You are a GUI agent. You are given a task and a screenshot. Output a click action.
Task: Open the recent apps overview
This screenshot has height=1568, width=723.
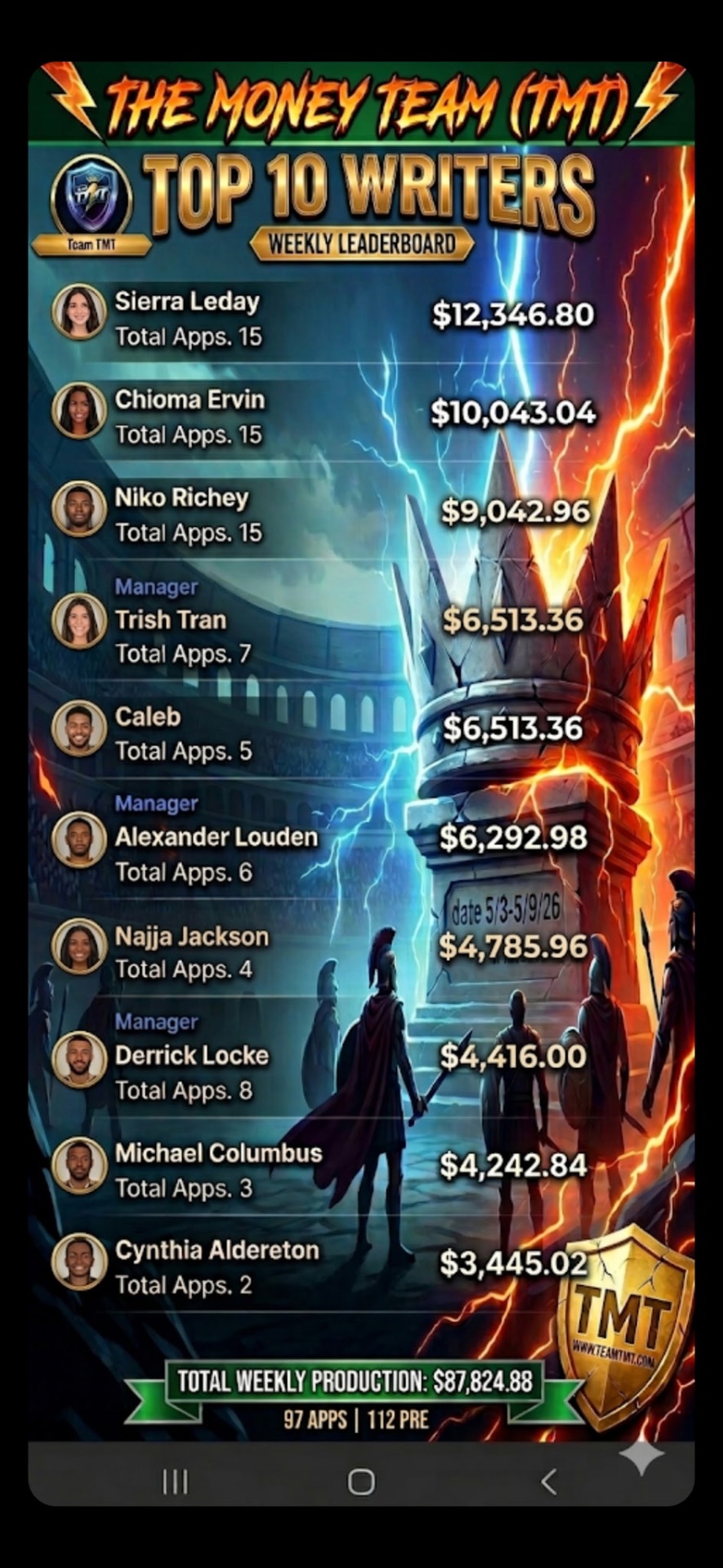[x=175, y=1481]
